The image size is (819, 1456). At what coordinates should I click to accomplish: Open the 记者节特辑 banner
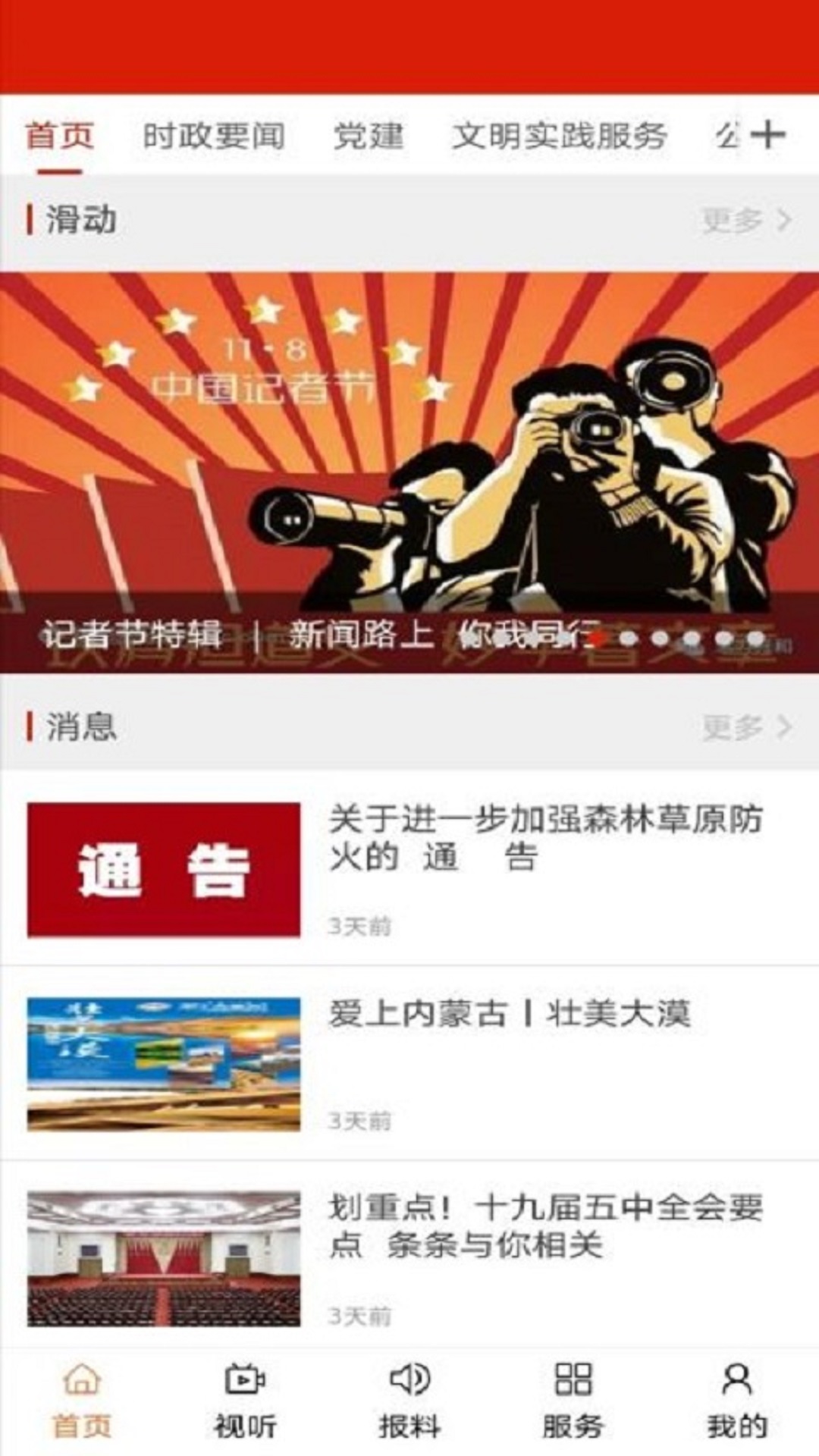point(409,472)
